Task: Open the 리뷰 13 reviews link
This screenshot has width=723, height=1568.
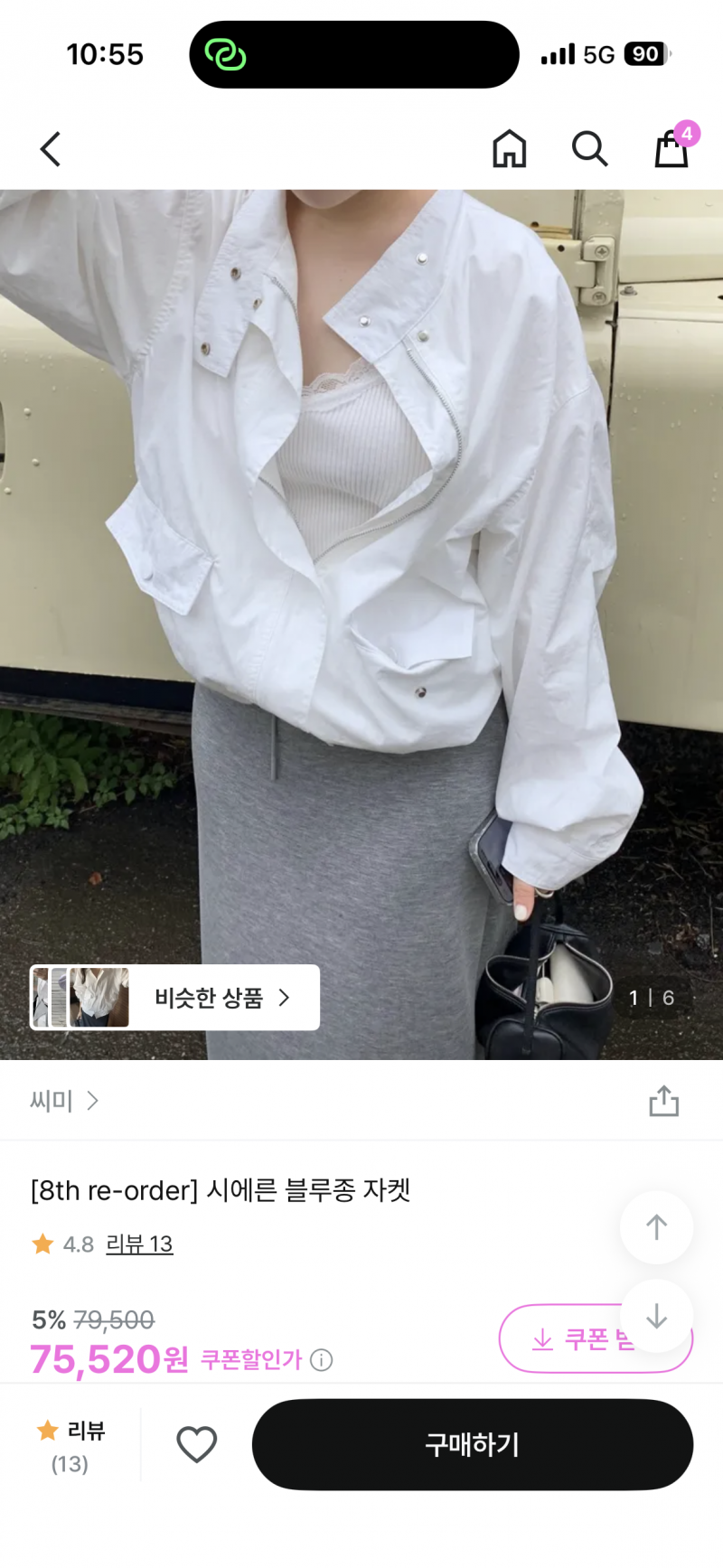Action: (x=140, y=1244)
